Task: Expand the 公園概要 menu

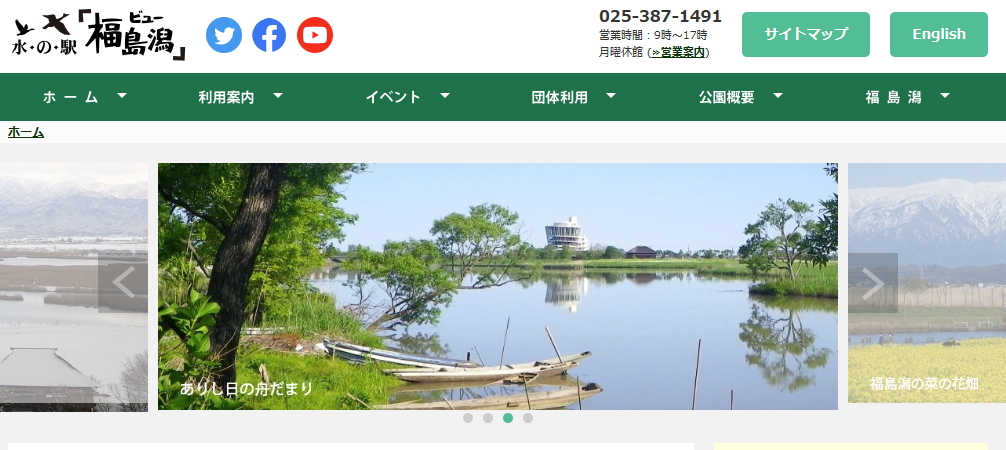Action: coord(740,97)
